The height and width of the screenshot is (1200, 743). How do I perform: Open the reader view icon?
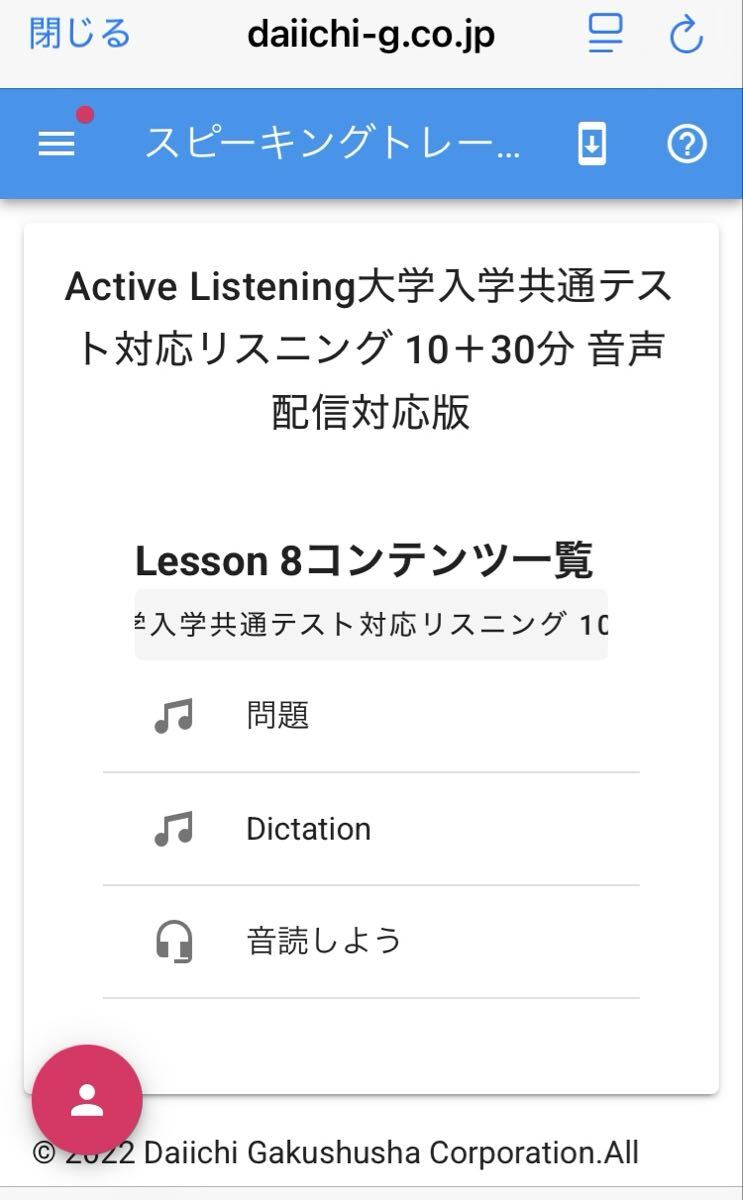pos(605,35)
